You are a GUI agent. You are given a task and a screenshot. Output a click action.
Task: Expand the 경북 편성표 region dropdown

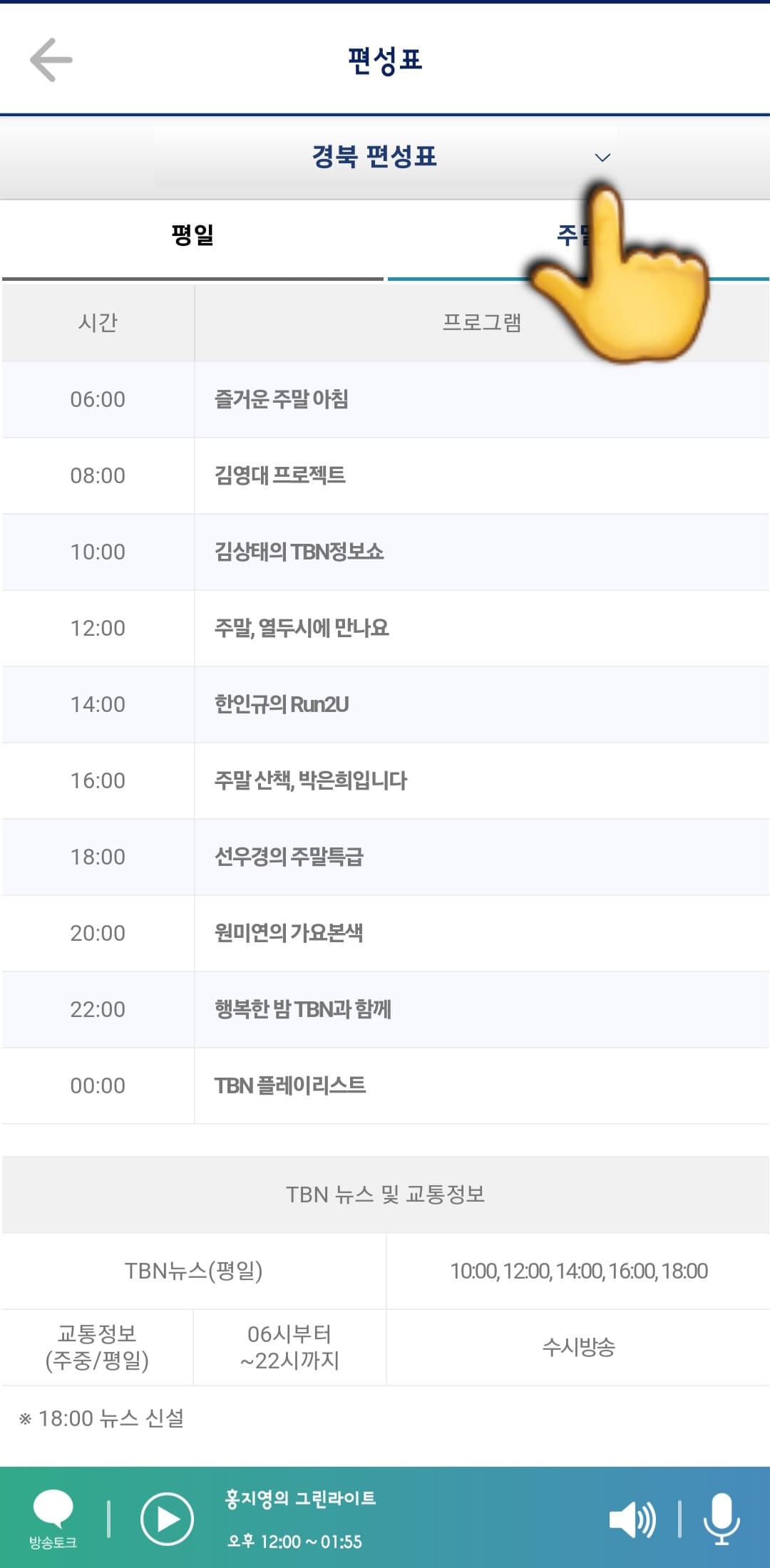tap(385, 157)
